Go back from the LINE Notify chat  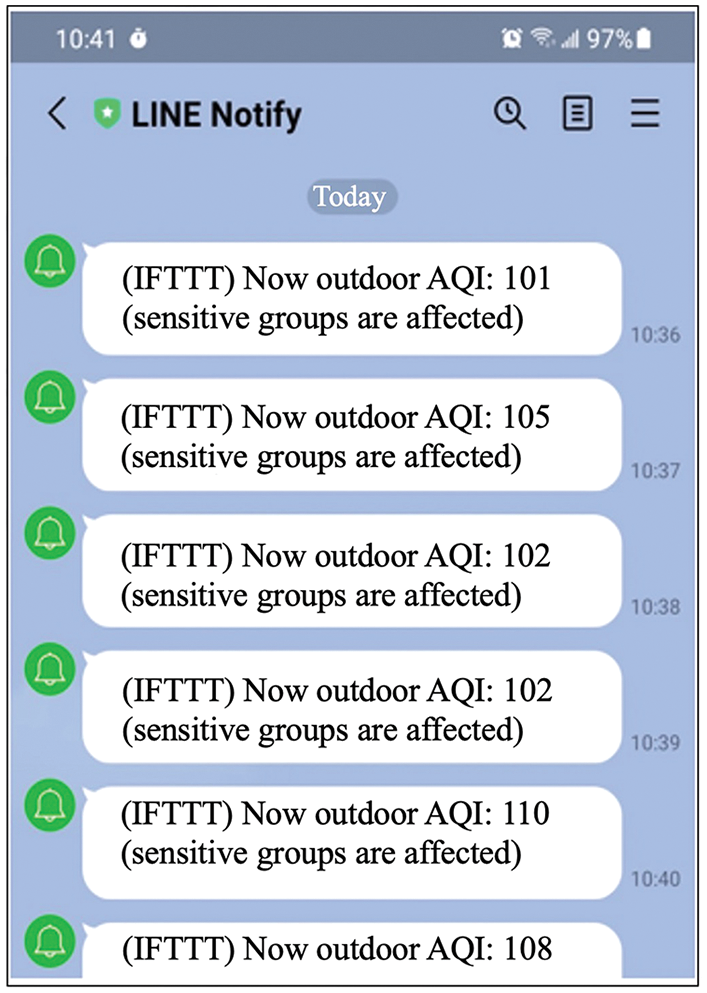tap(57, 114)
